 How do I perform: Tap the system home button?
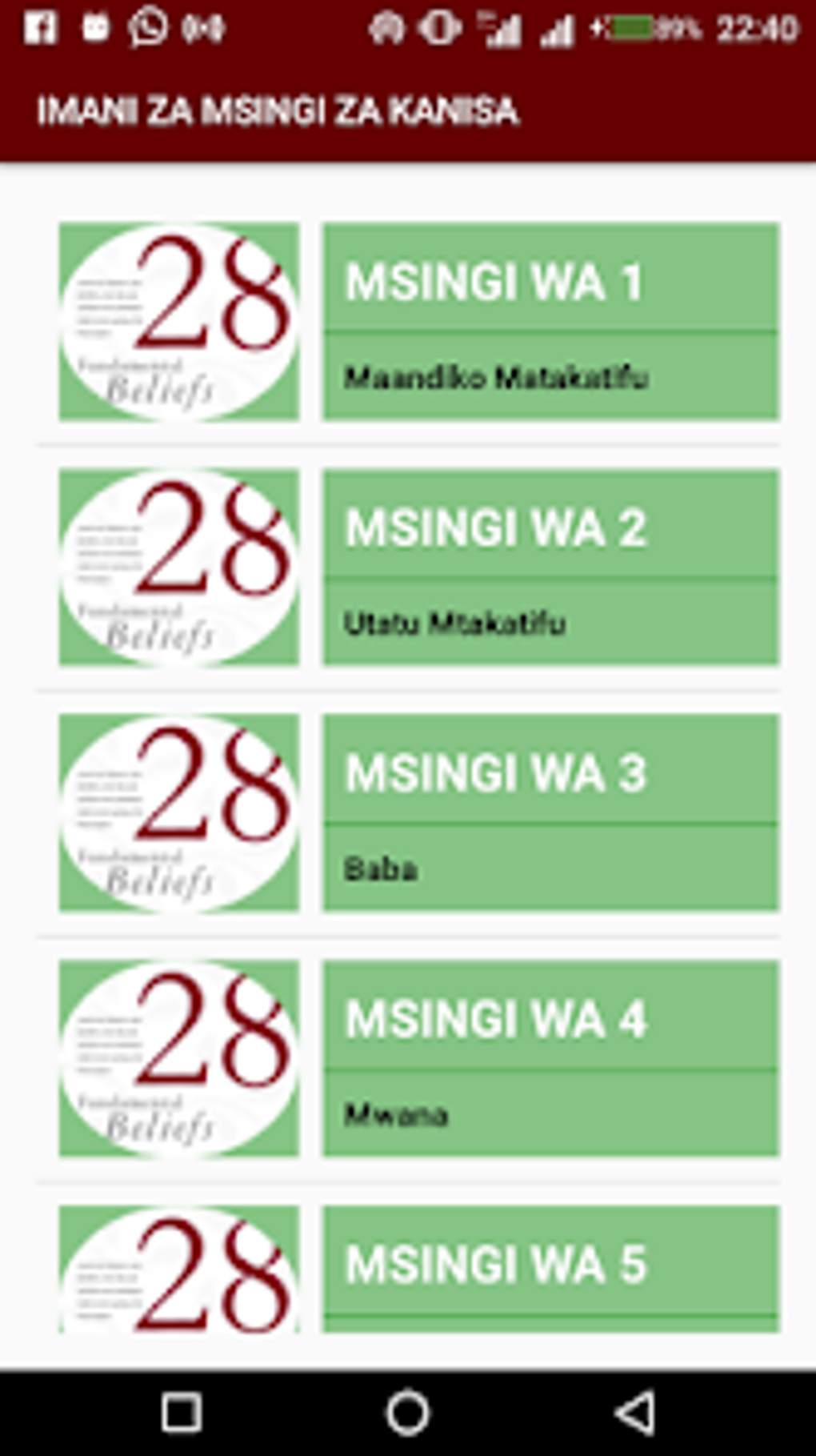408,1413
